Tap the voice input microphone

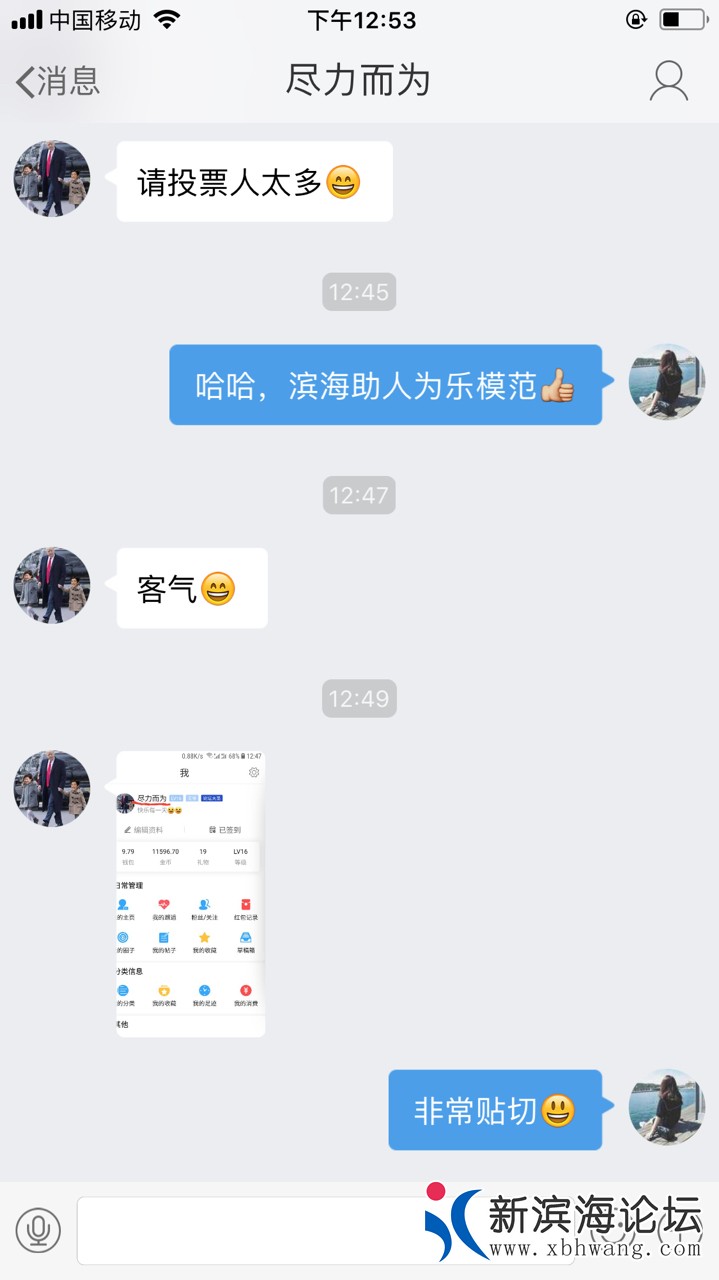tap(38, 1229)
